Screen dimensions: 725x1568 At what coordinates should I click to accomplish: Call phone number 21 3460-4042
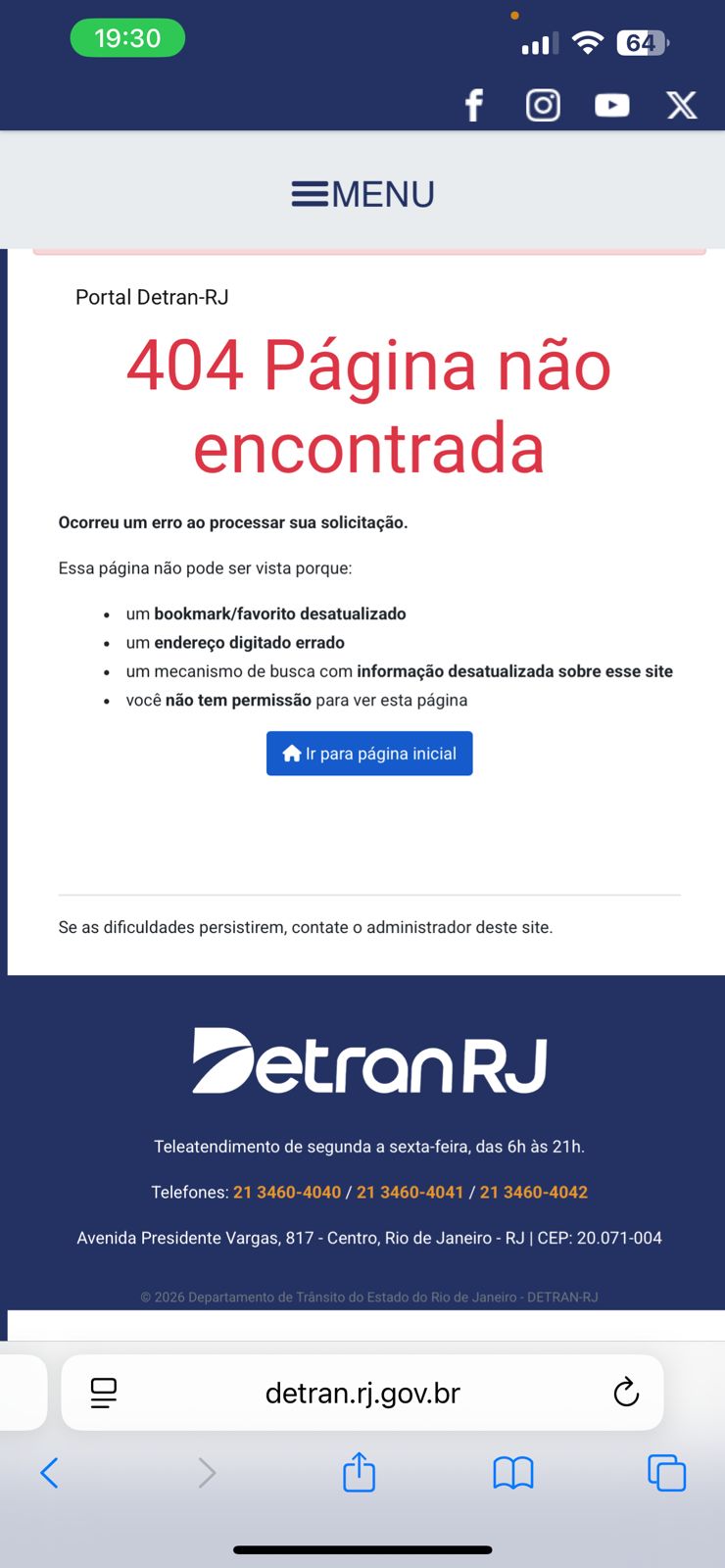tap(533, 1193)
